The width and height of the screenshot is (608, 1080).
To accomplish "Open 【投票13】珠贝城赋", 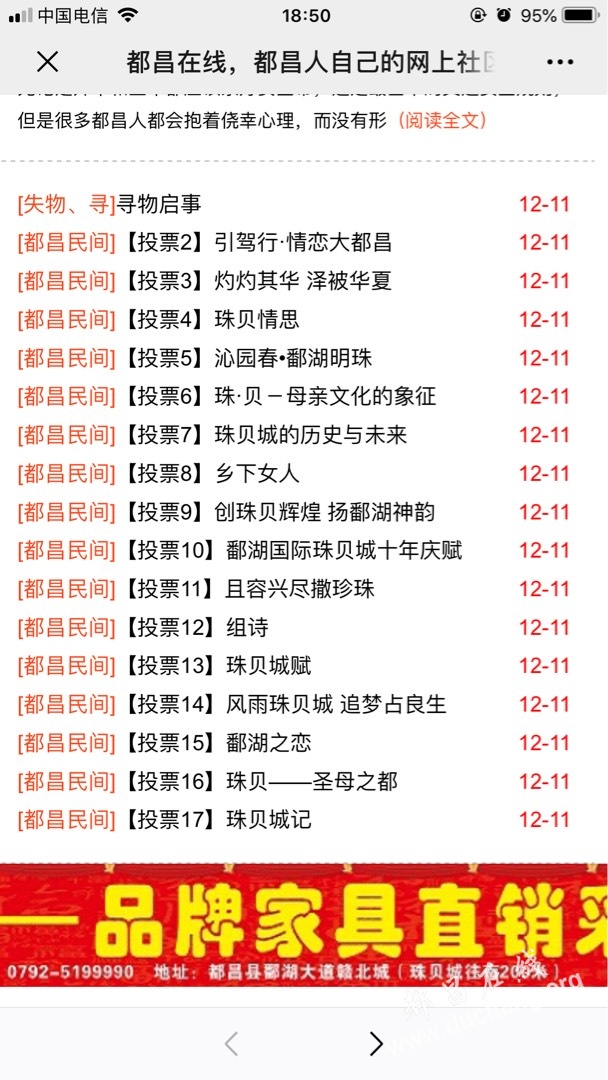I will coord(217,665).
